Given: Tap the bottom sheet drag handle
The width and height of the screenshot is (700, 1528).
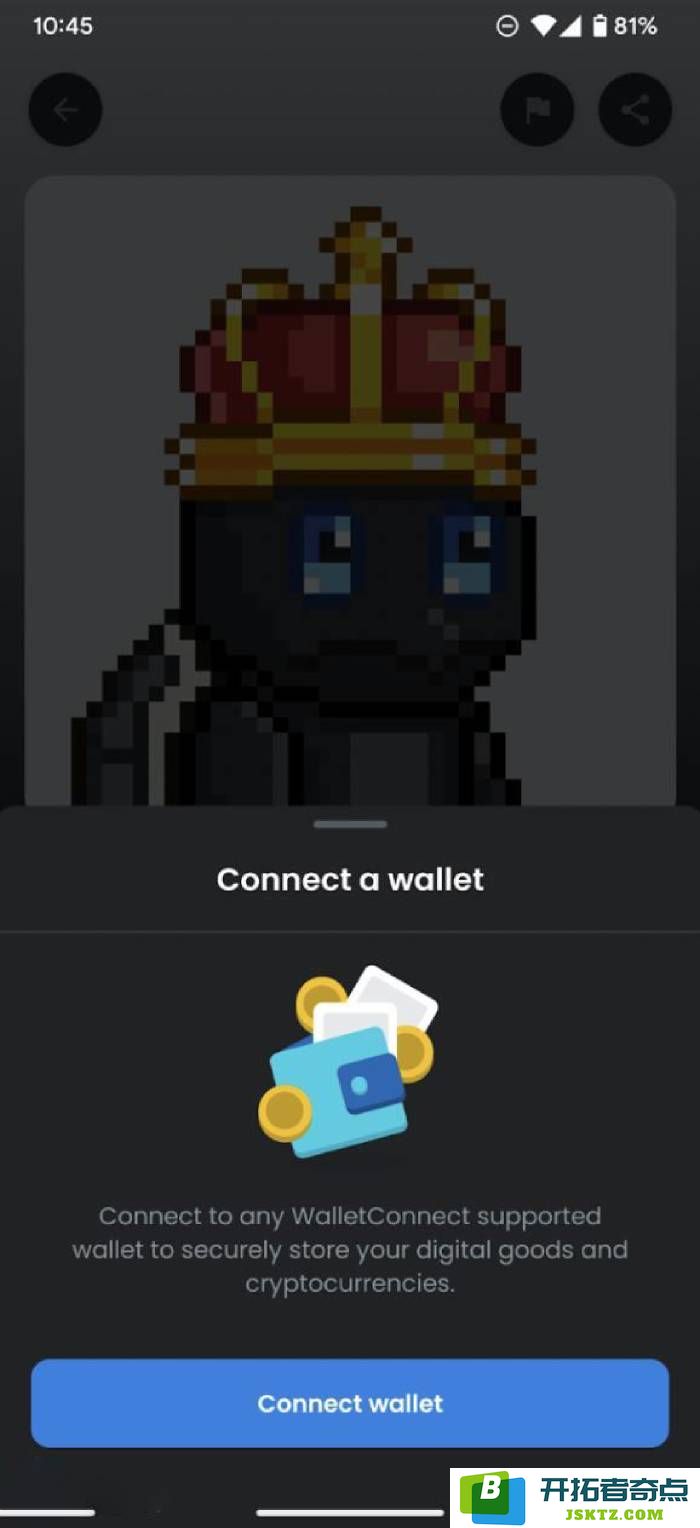Looking at the screenshot, I should pos(350,824).
